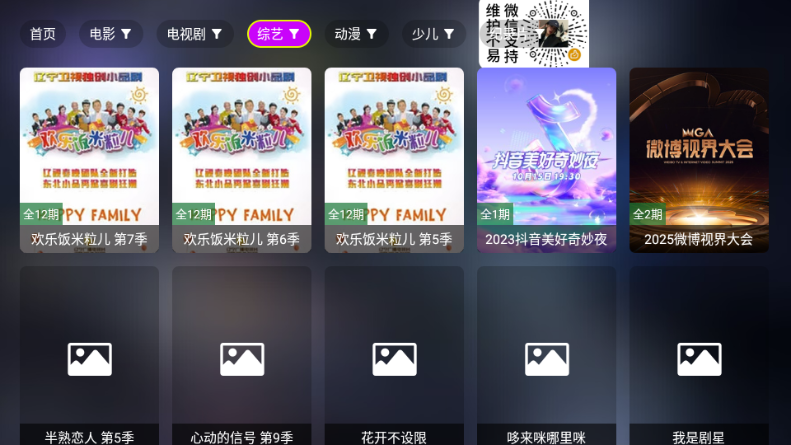
Task: Open the 花开不设限 card
Action: [394, 357]
